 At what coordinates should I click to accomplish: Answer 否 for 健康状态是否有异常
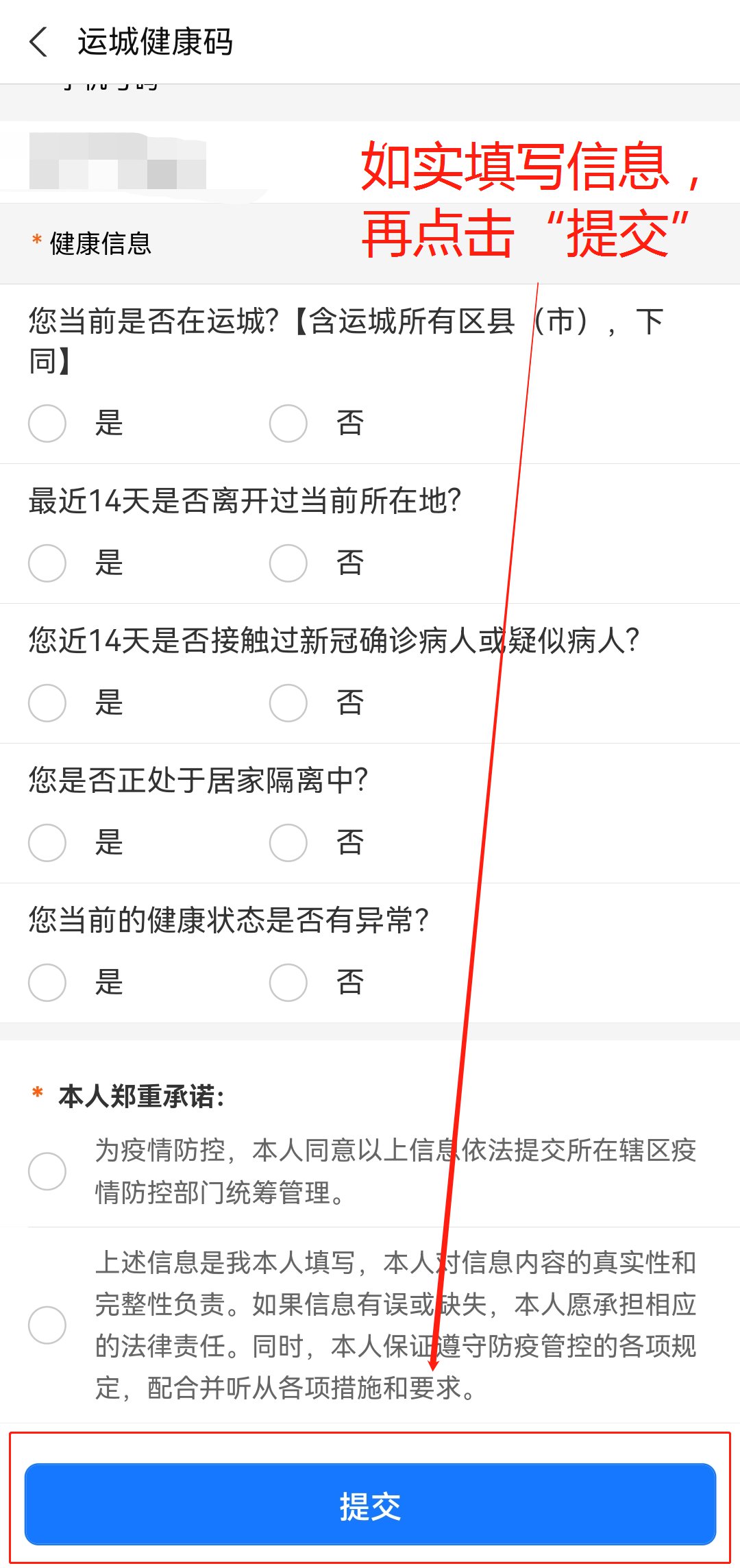coord(288,982)
